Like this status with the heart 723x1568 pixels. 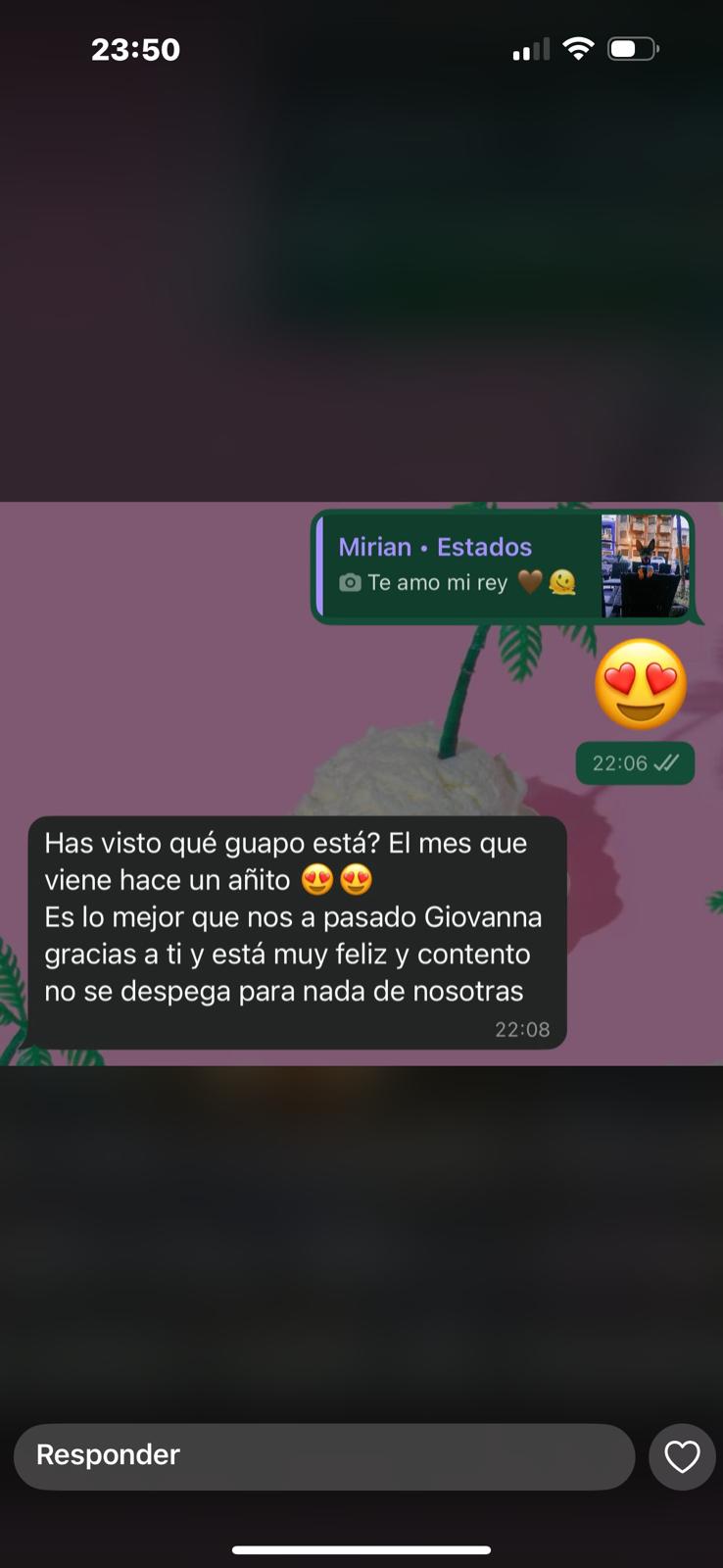(x=682, y=1456)
